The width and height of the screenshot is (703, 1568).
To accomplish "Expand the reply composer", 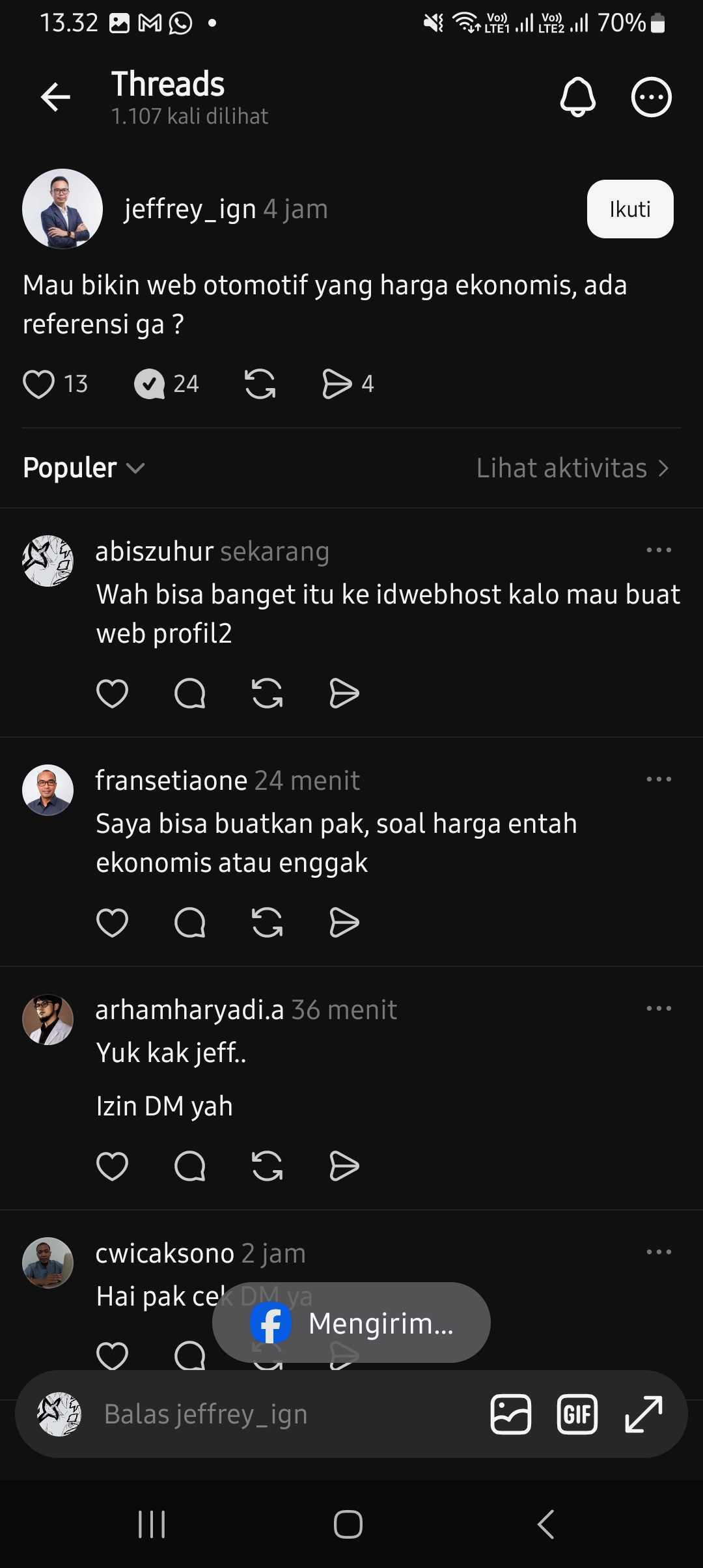I will click(643, 1414).
